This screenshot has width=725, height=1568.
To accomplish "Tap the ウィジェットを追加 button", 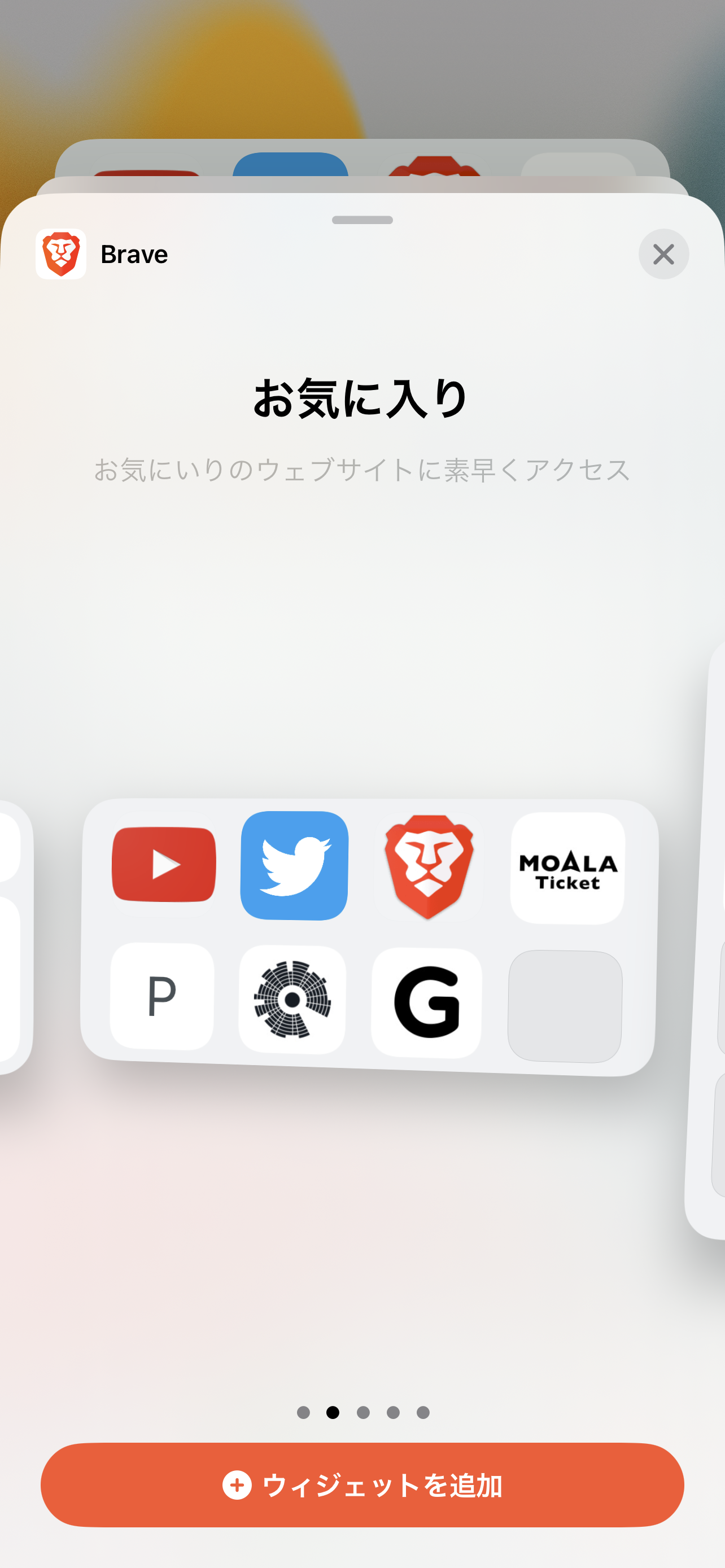I will (x=362, y=1484).
